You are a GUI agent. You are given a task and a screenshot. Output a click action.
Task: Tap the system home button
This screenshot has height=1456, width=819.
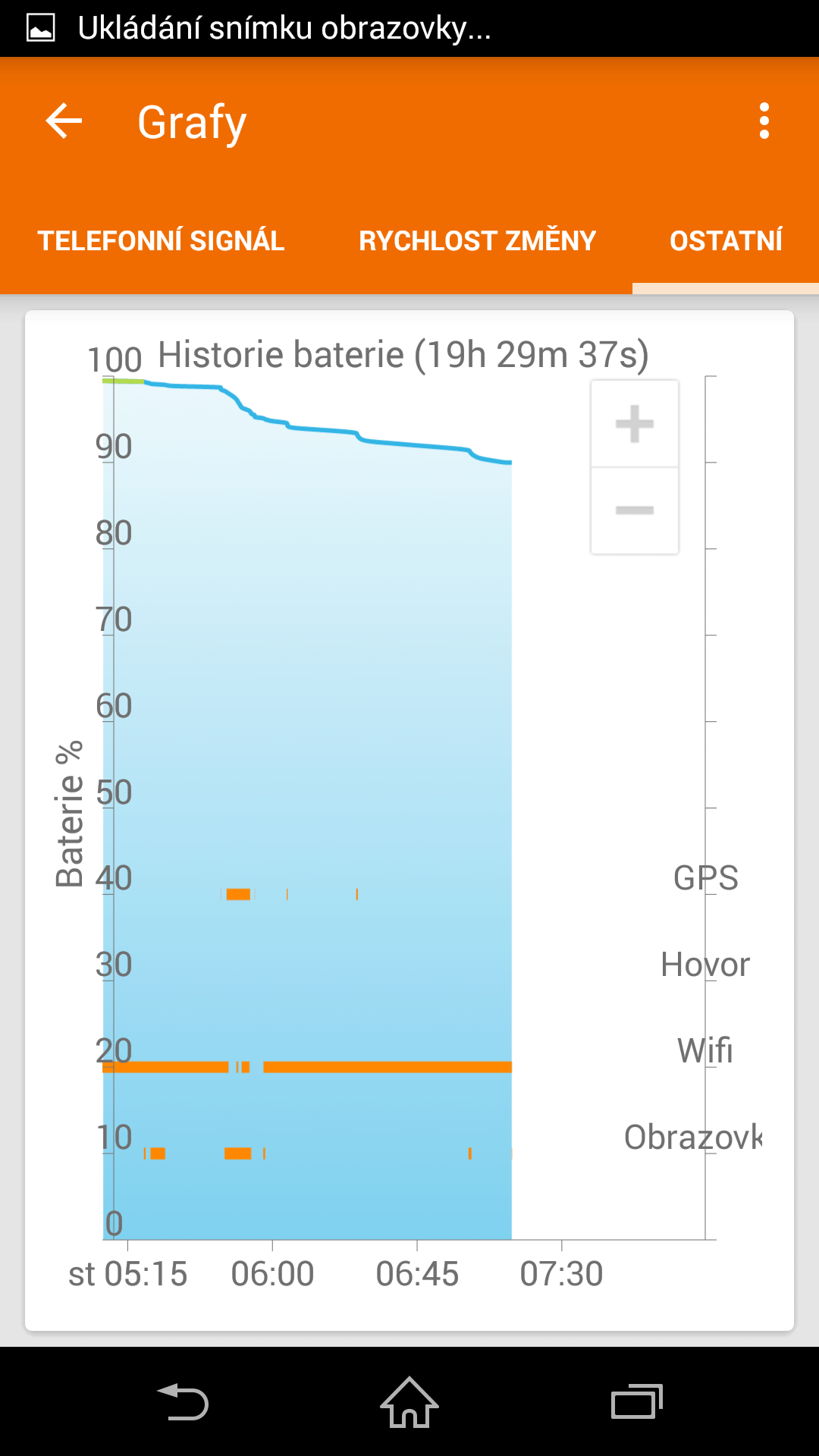coord(409,1401)
